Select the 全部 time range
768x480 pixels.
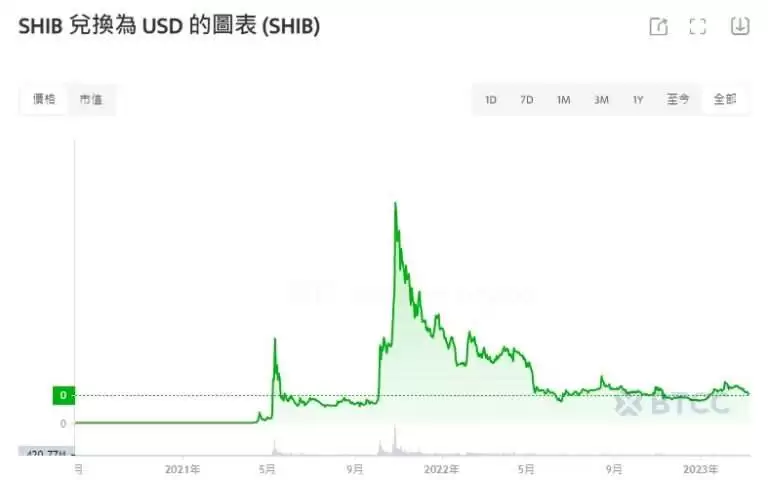click(x=724, y=100)
